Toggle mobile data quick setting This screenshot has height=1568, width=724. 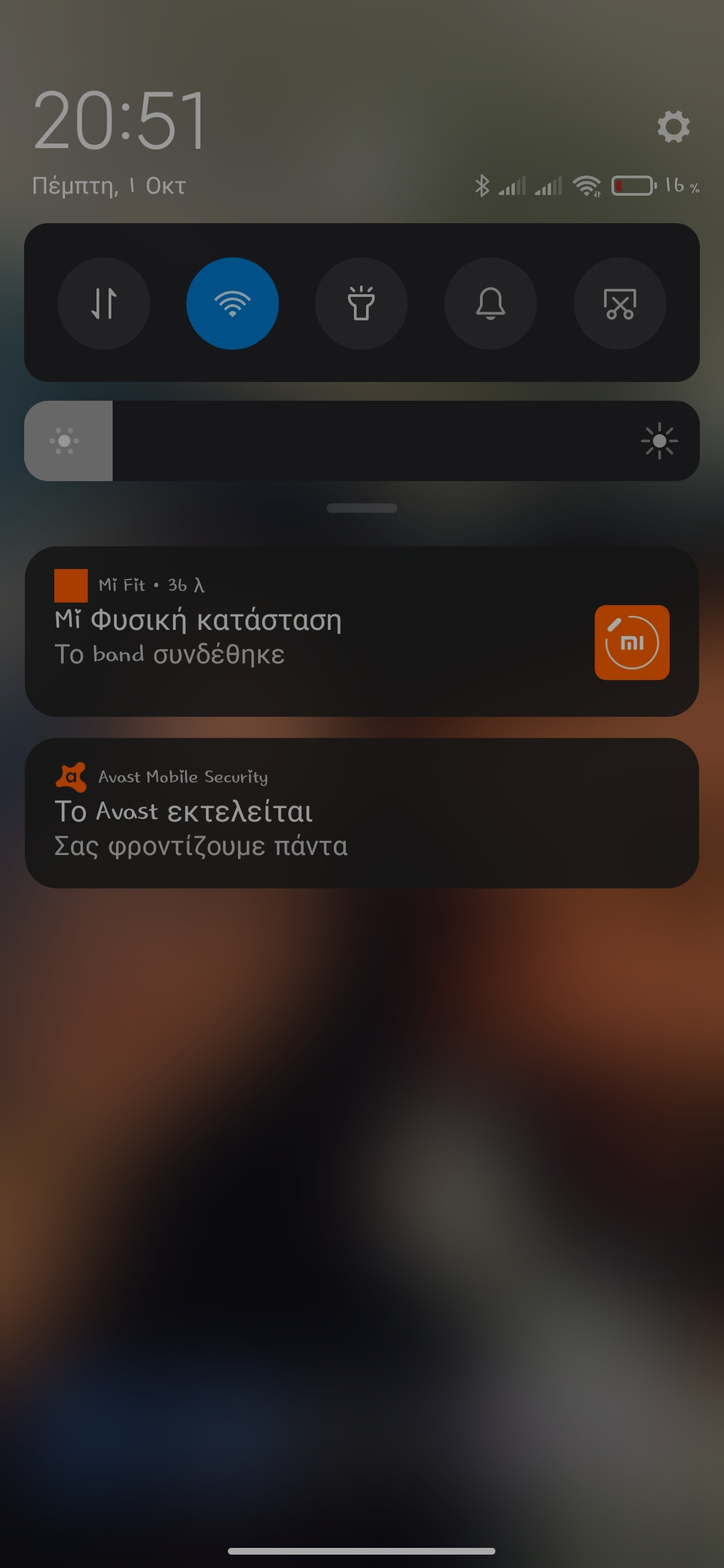(x=104, y=304)
